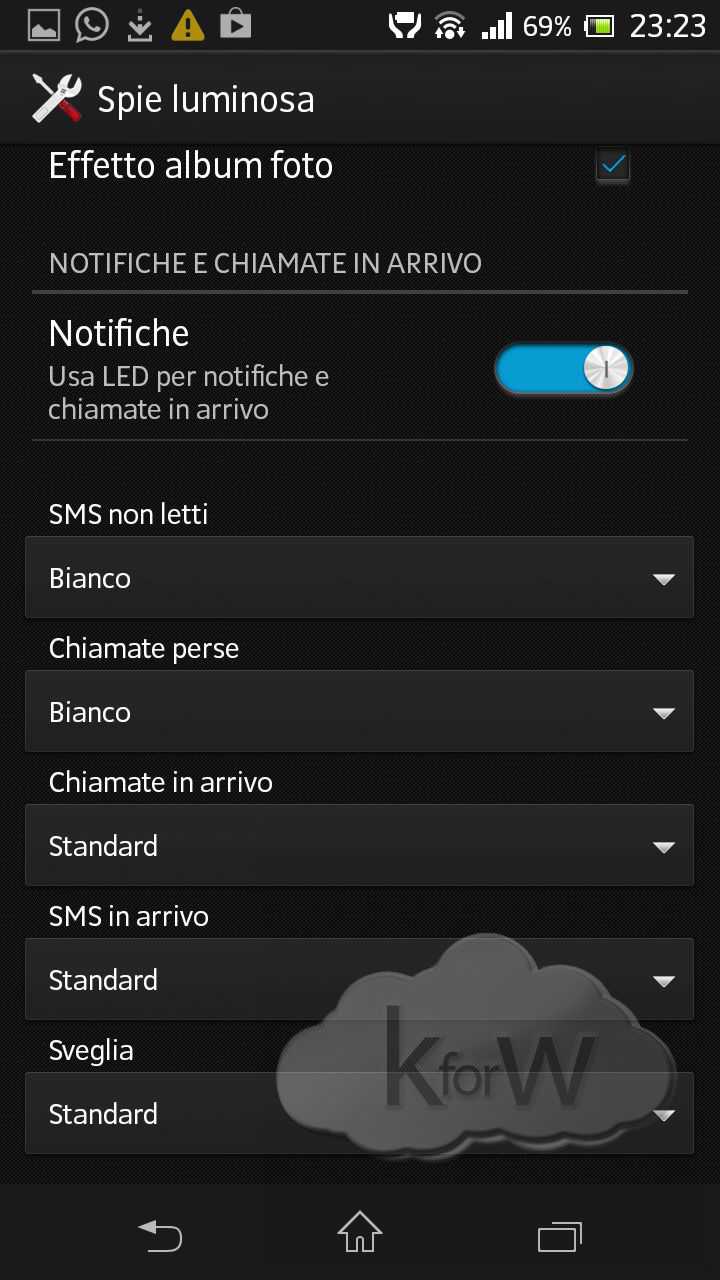This screenshot has width=720, height=1280.
Task: Go back using the system back button
Action: click(x=160, y=1236)
